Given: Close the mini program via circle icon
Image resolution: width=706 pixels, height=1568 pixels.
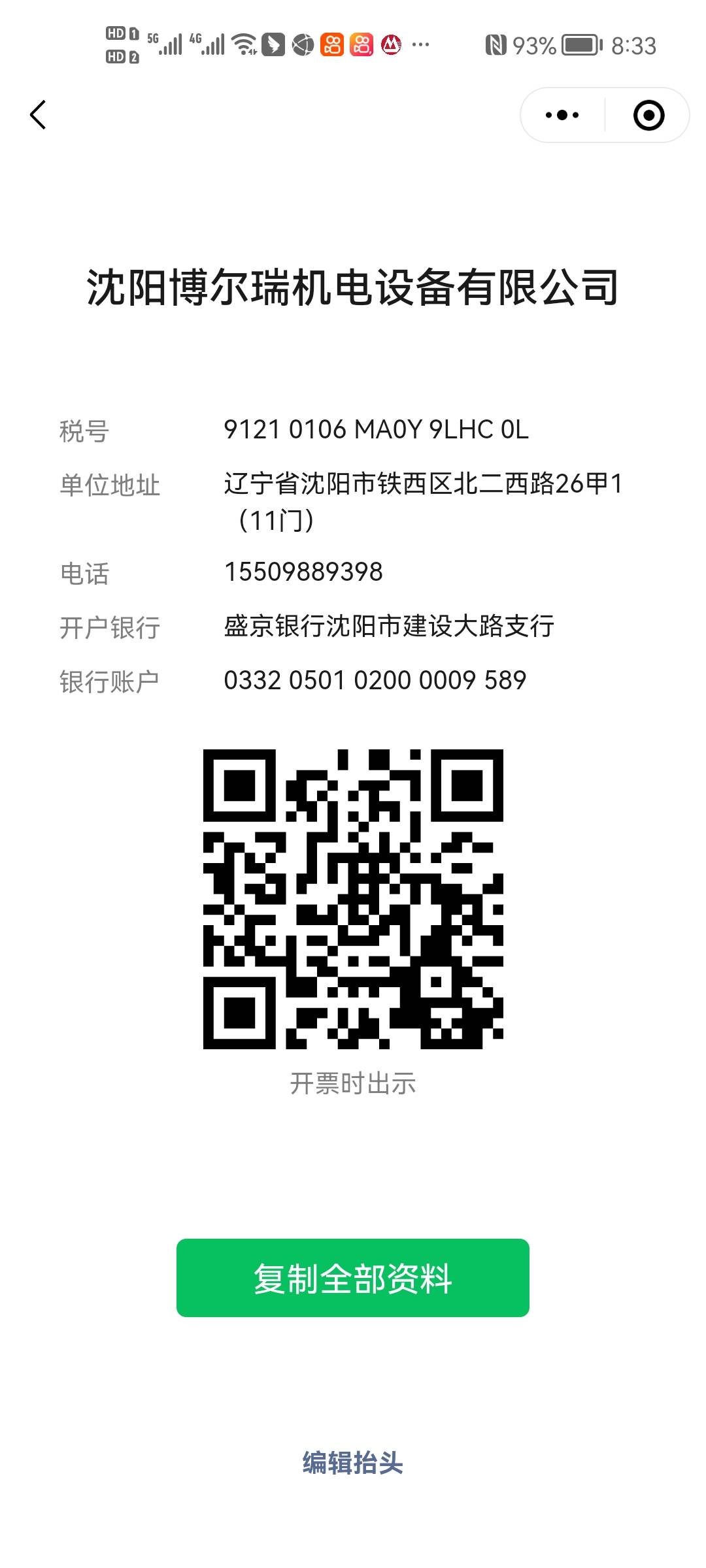Looking at the screenshot, I should (x=648, y=116).
